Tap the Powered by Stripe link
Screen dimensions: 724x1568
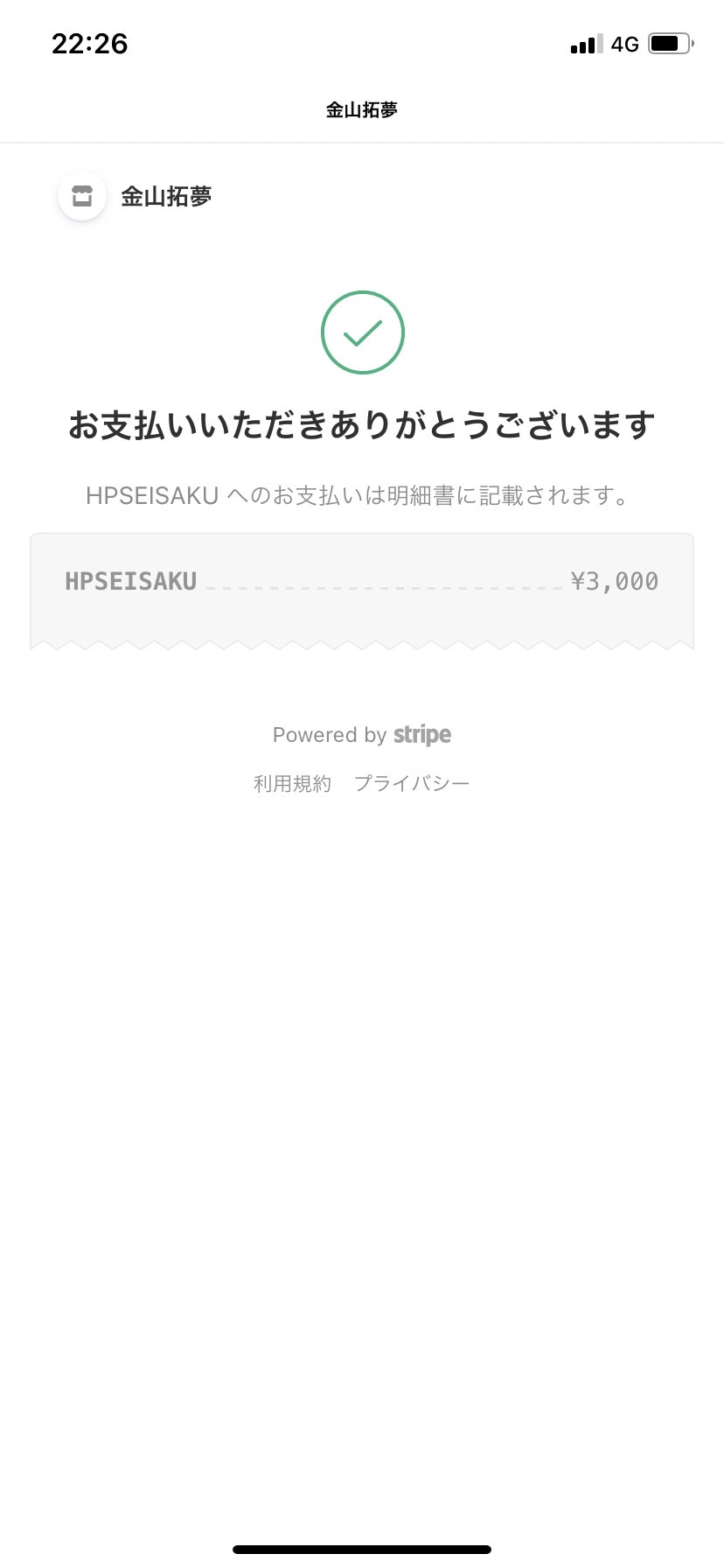click(362, 735)
